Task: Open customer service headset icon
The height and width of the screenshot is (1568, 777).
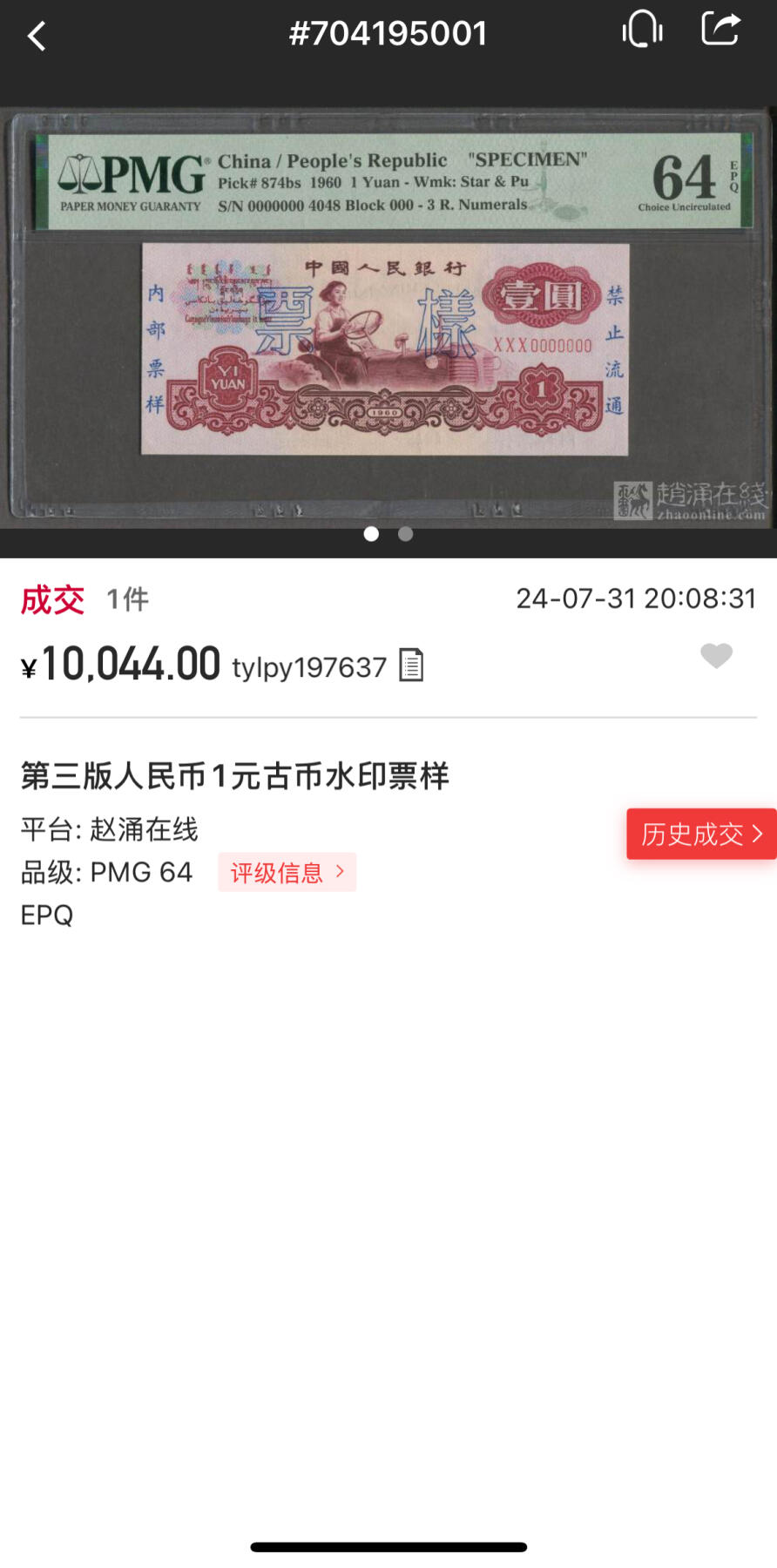Action: pos(643,30)
